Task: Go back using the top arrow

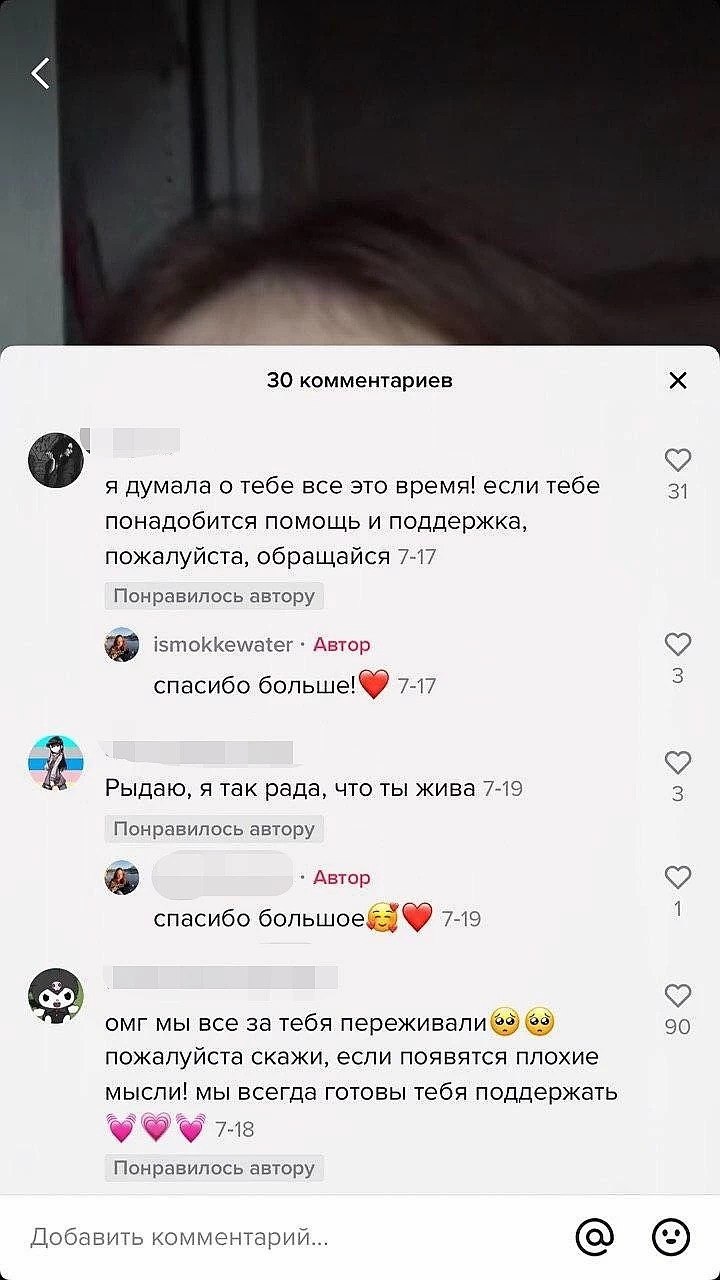Action: click(40, 73)
